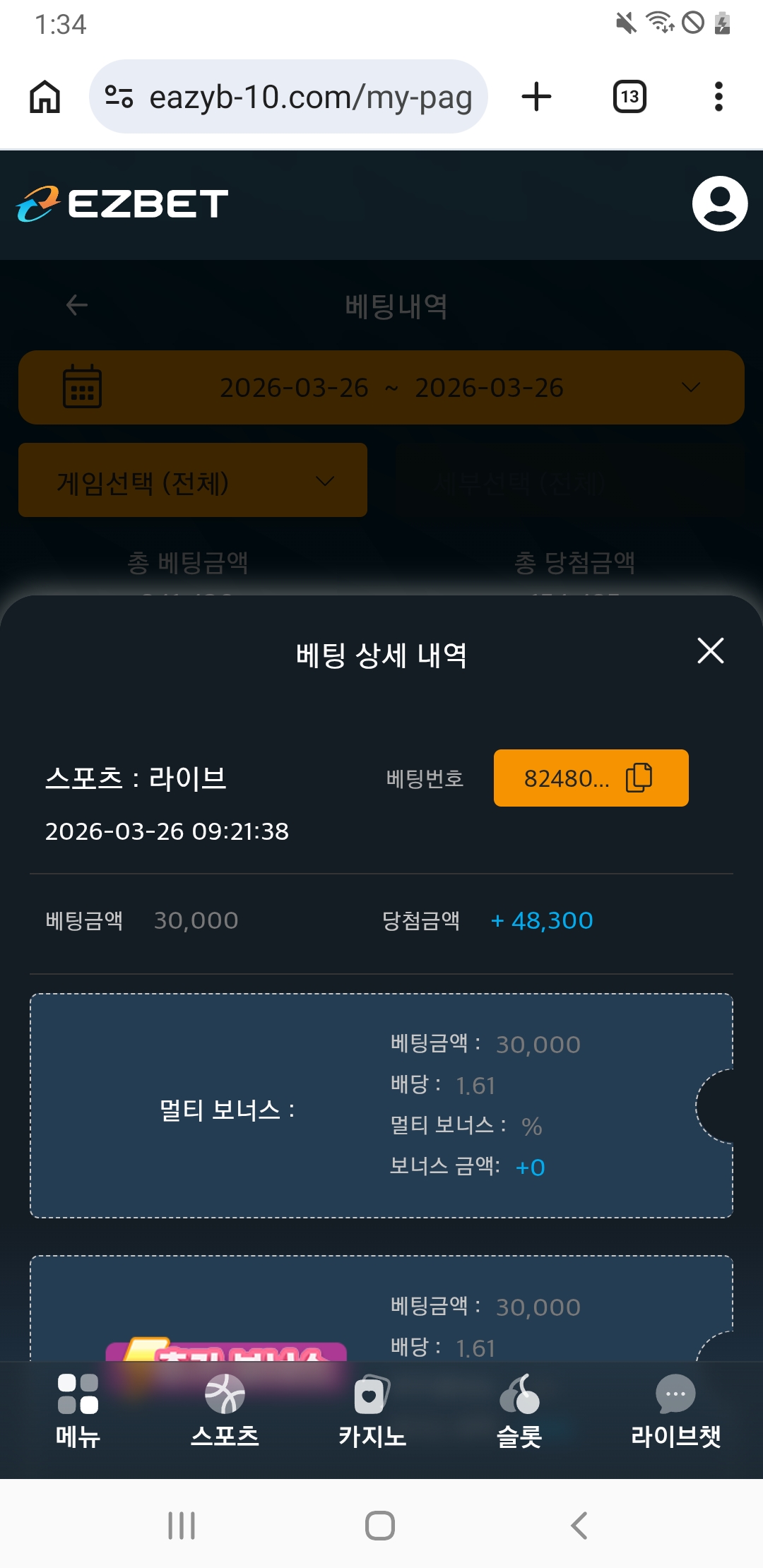Open the browser tab switcher showing 13
Image resolution: width=763 pixels, height=1568 pixels.
629,97
